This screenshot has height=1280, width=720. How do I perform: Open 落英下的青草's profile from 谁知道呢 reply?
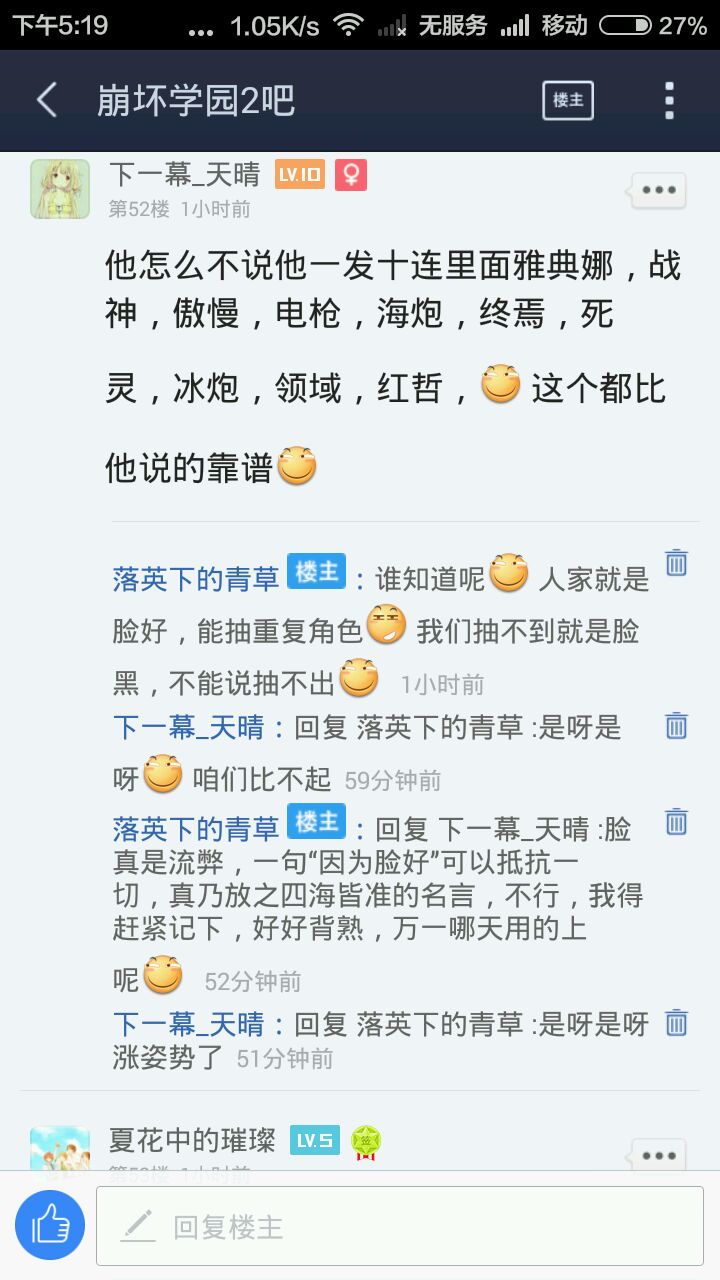(x=195, y=579)
